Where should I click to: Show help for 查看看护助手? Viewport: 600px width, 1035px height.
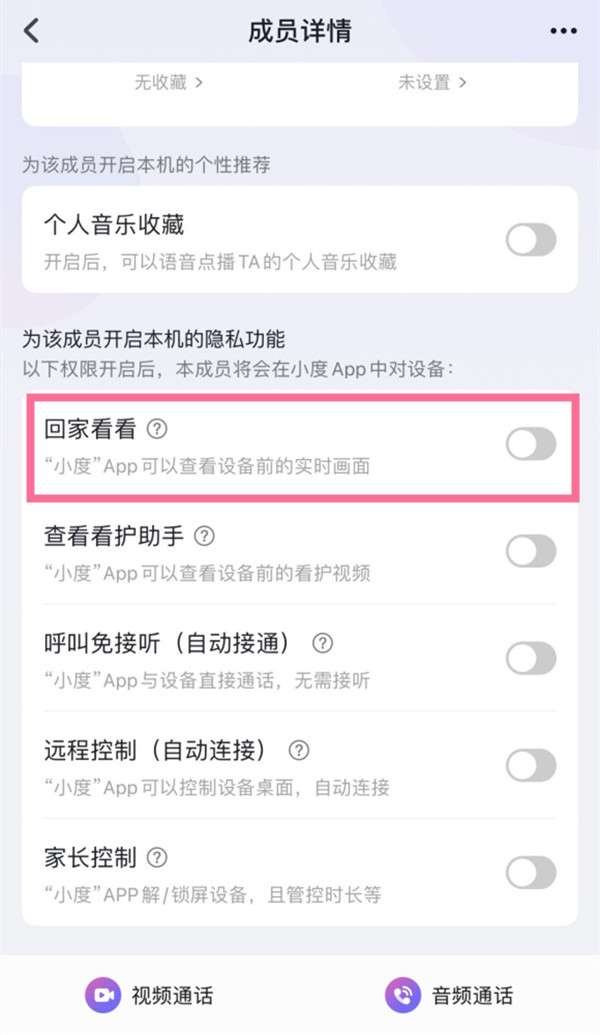click(204, 537)
